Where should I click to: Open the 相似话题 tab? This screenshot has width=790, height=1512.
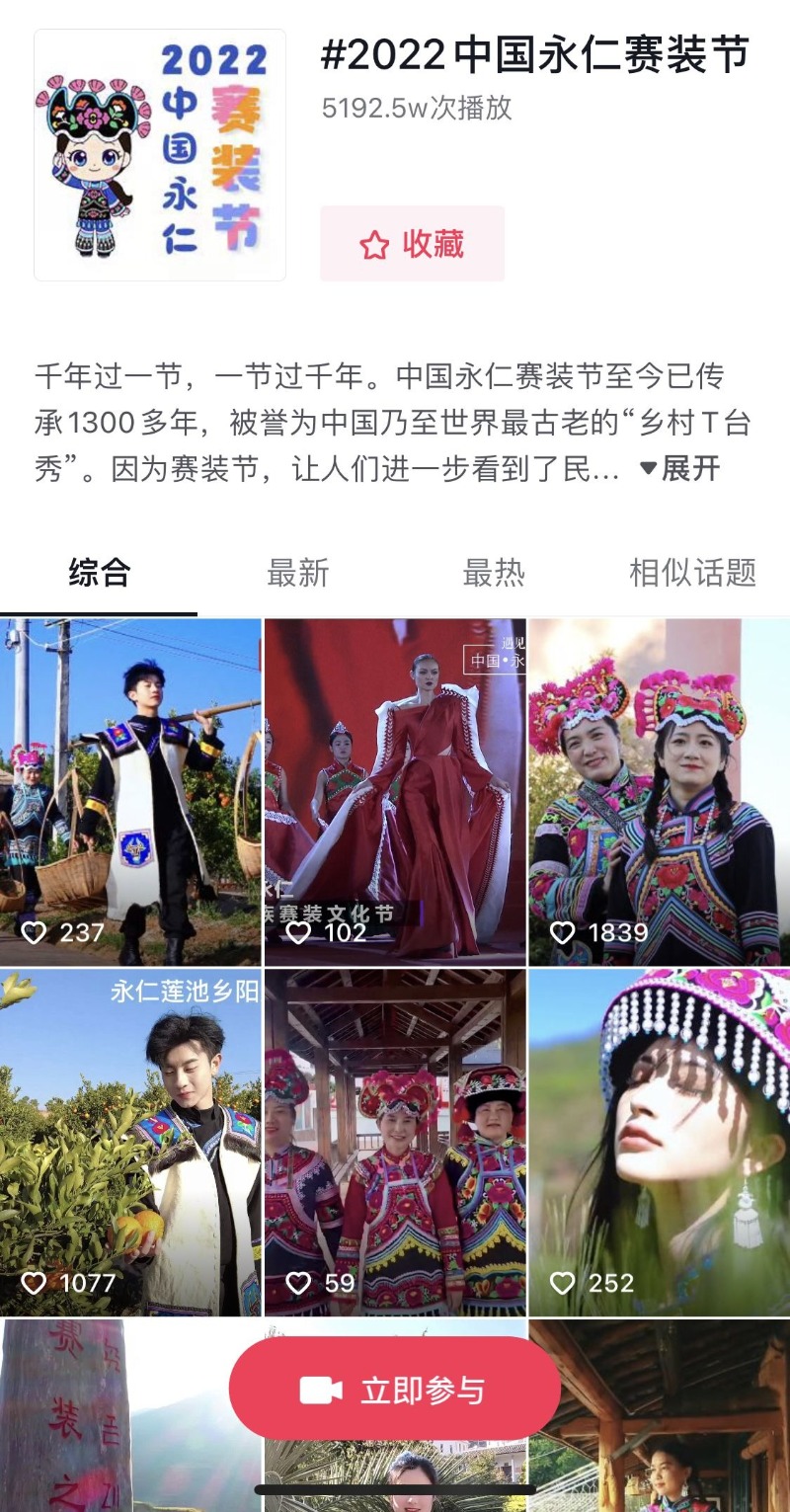click(x=692, y=573)
